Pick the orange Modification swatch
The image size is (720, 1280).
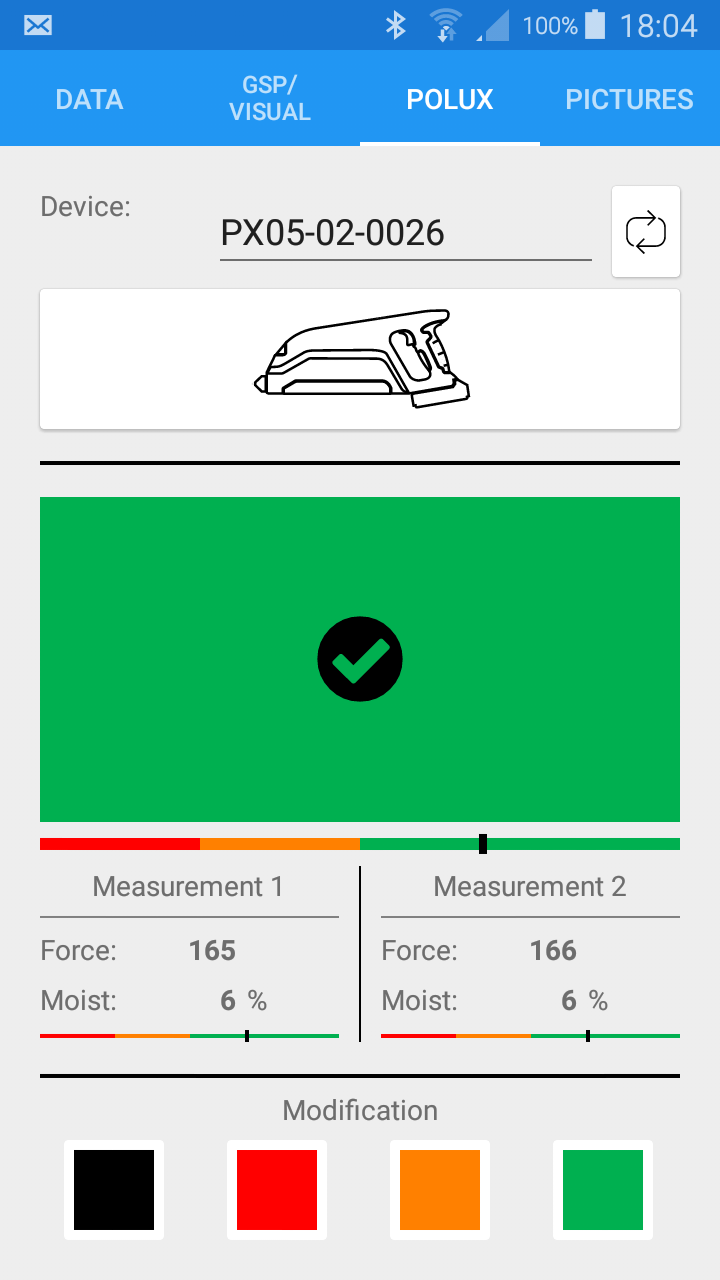tap(440, 1190)
